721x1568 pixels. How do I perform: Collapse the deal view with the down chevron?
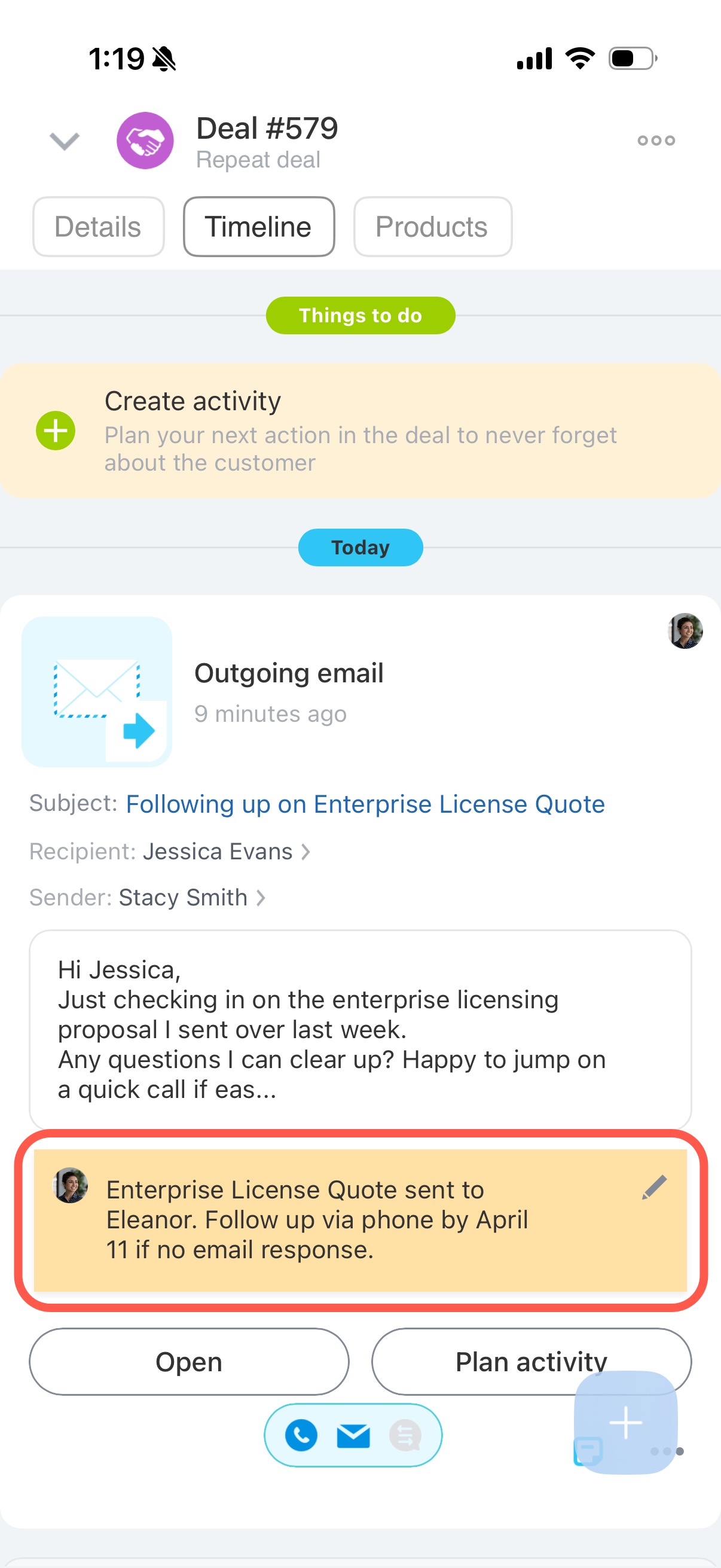(64, 141)
